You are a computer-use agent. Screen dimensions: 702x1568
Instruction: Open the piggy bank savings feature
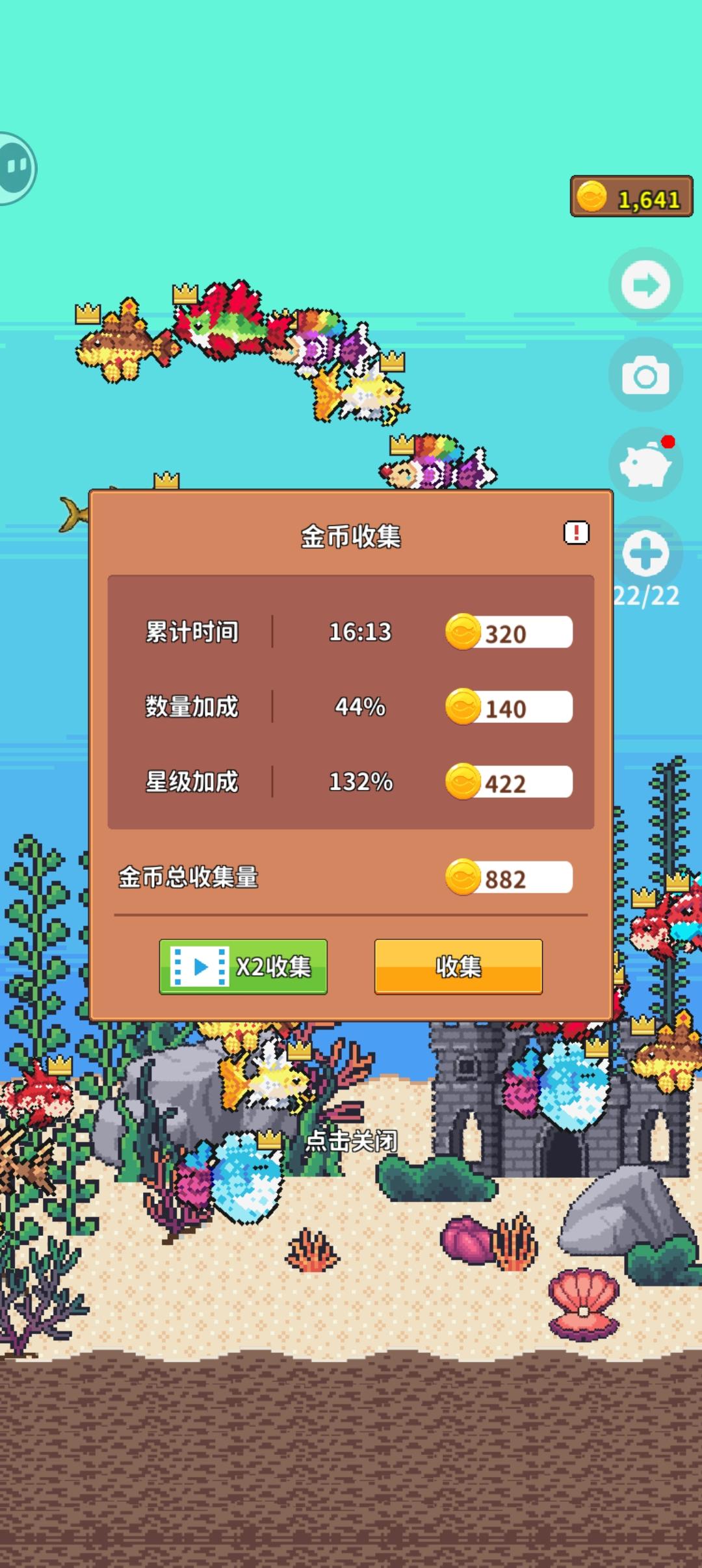click(645, 463)
